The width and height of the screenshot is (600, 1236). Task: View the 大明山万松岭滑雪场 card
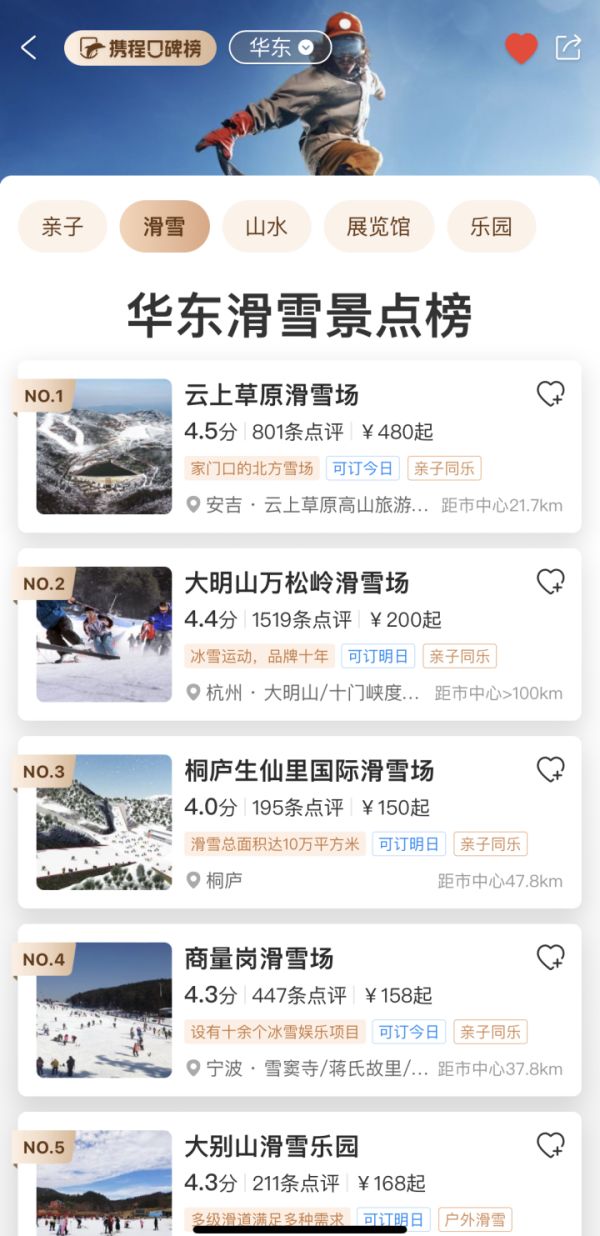click(296, 583)
